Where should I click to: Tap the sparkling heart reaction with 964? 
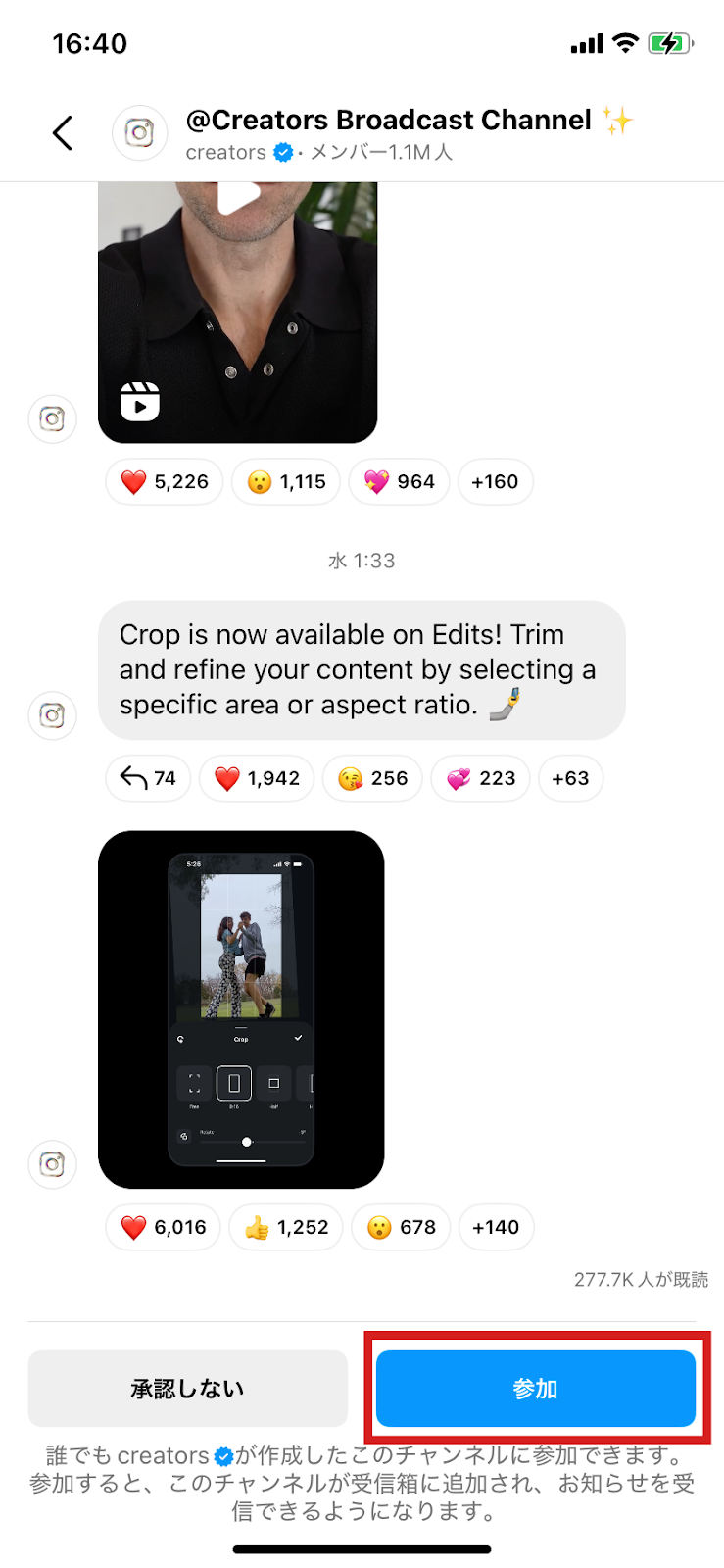(x=399, y=482)
